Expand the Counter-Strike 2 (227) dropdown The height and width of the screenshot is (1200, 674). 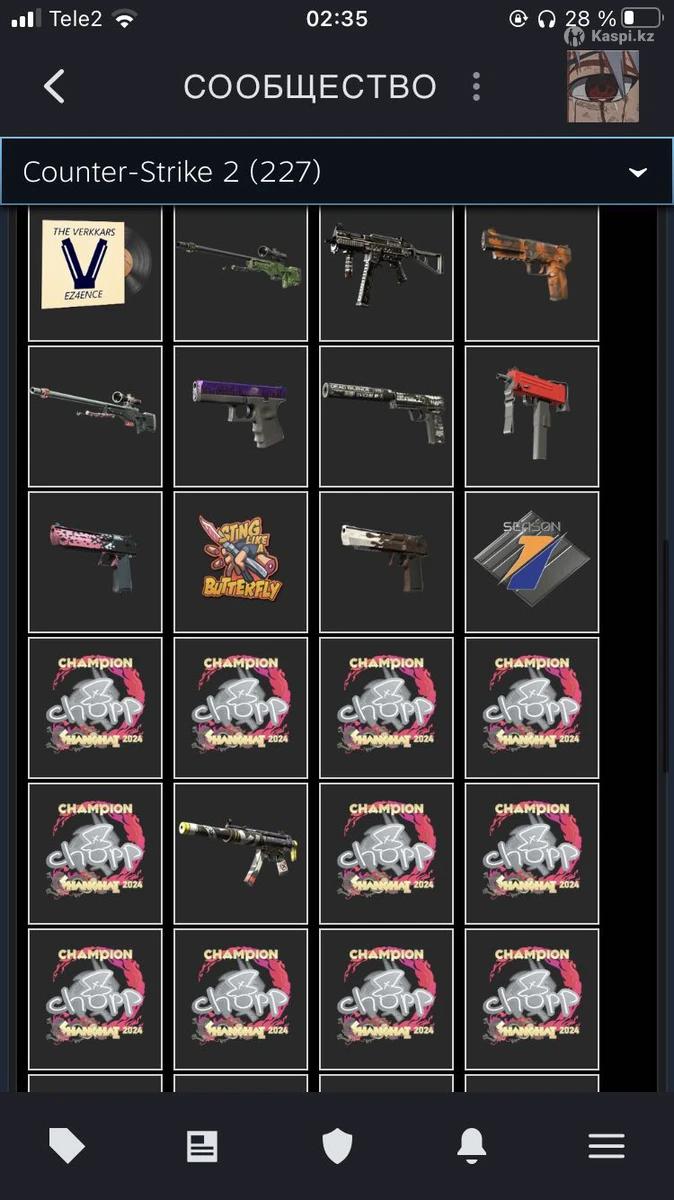point(337,172)
